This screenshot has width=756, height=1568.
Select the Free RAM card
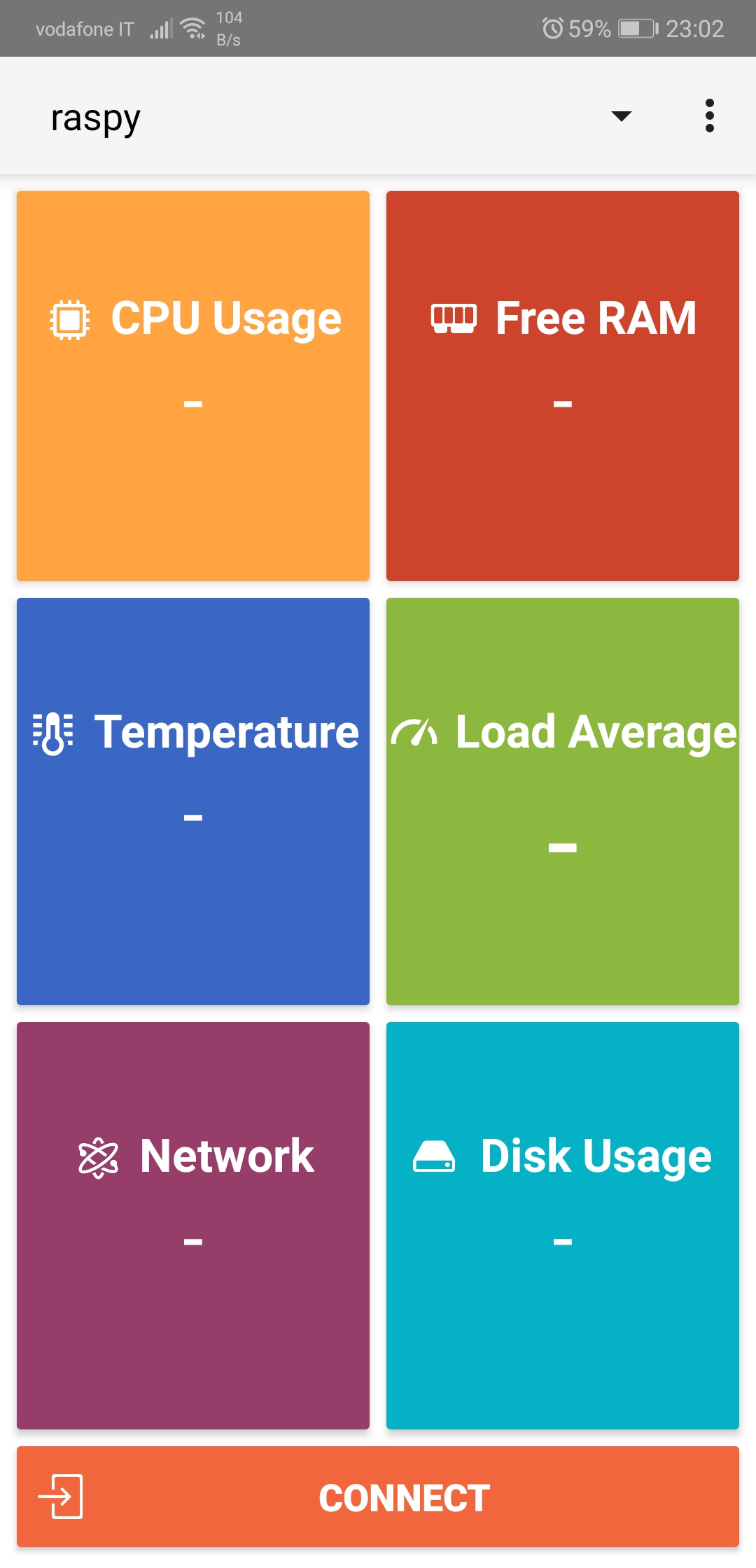[563, 386]
